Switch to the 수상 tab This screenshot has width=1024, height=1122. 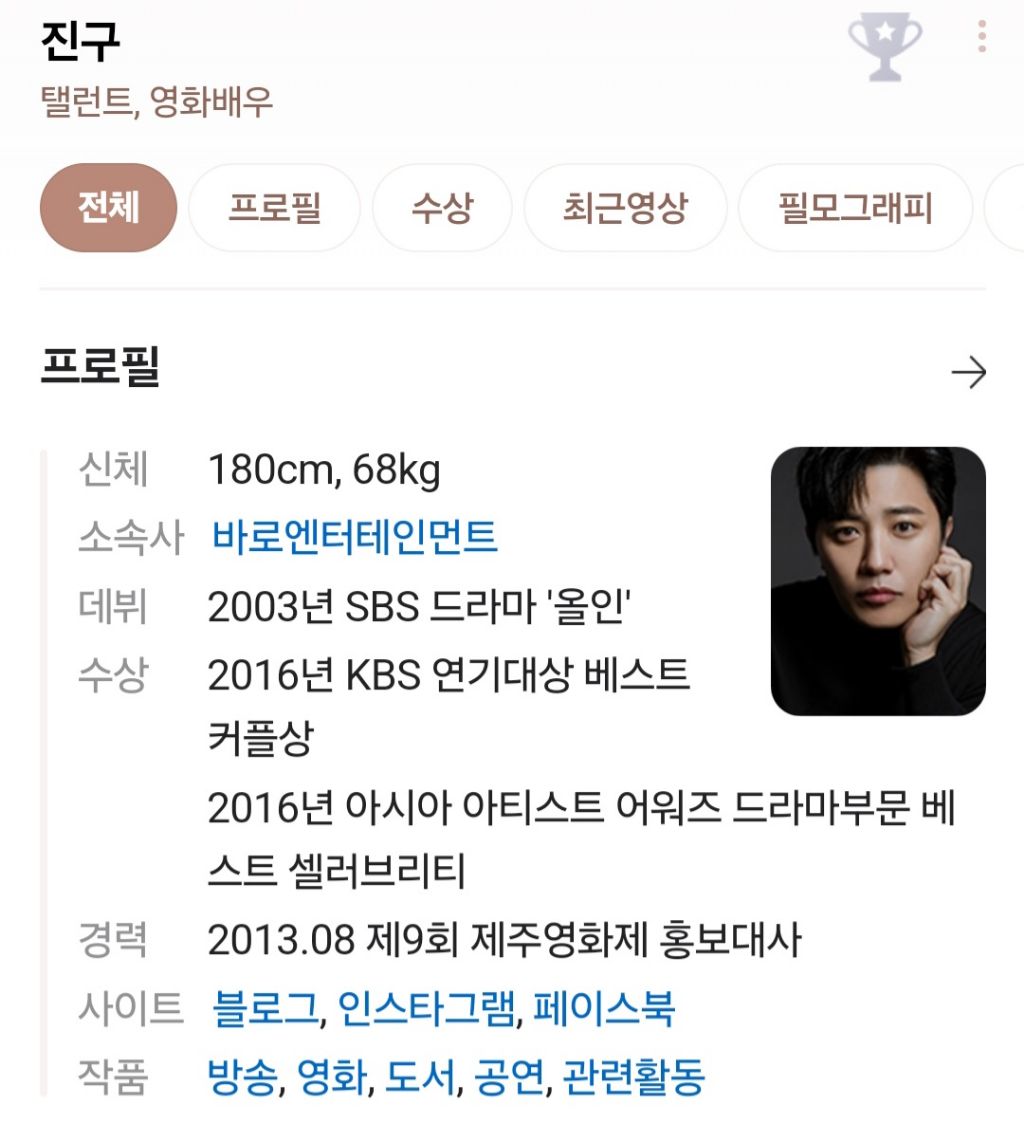point(441,208)
